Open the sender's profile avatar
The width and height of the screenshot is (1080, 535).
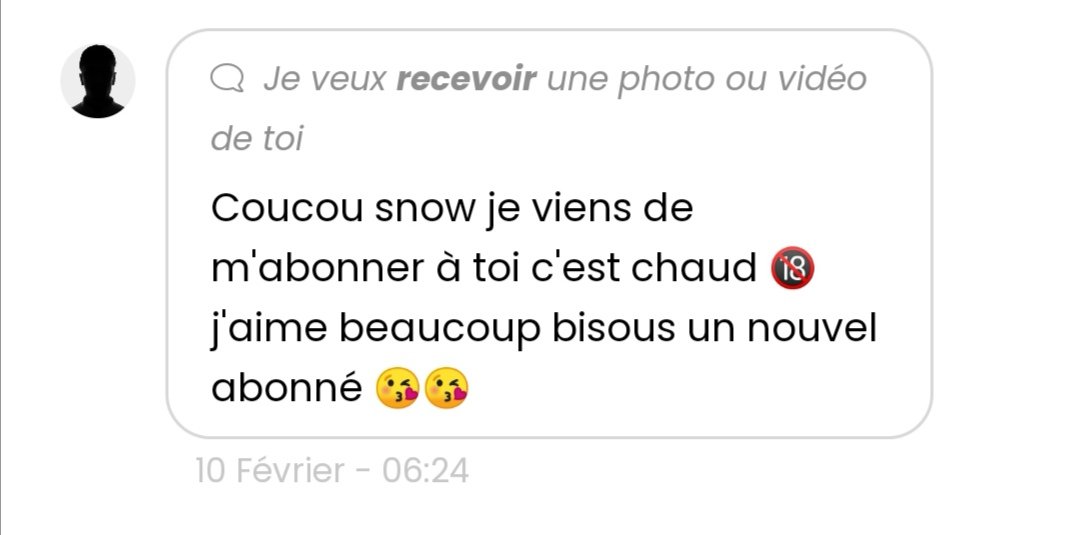pos(97,82)
